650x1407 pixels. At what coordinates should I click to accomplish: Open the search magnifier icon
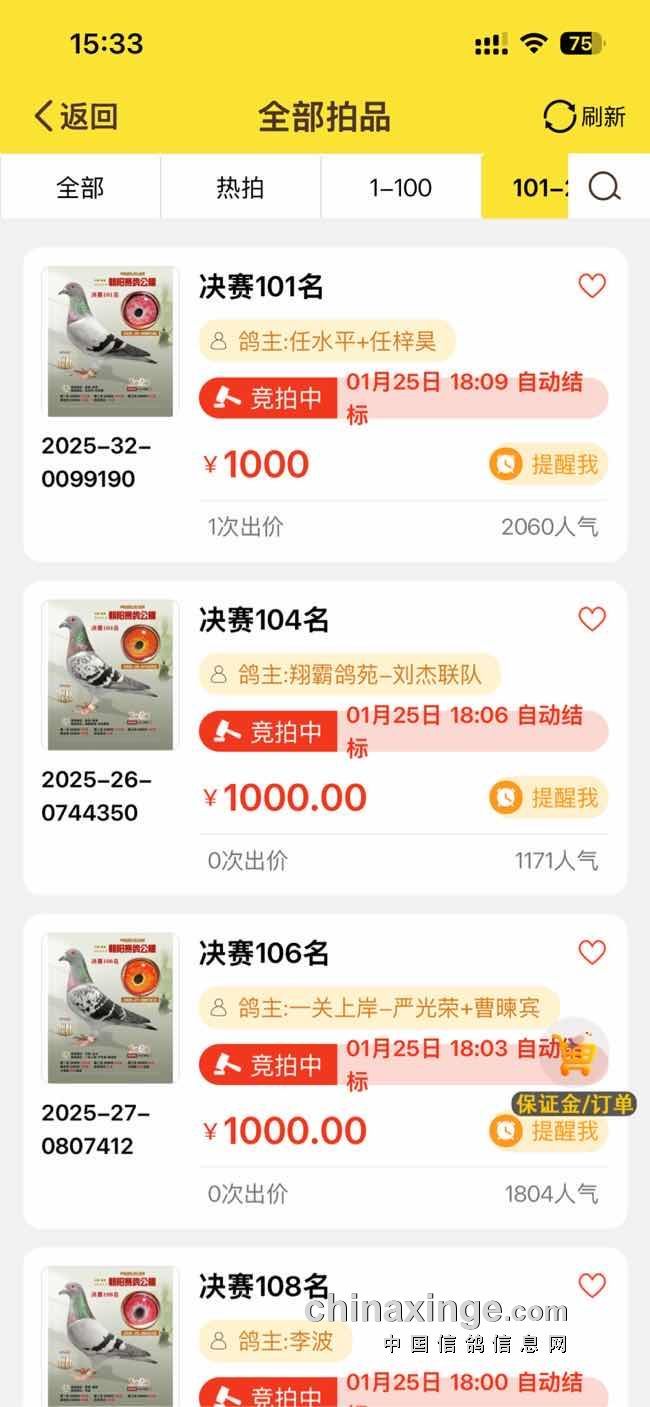604,187
